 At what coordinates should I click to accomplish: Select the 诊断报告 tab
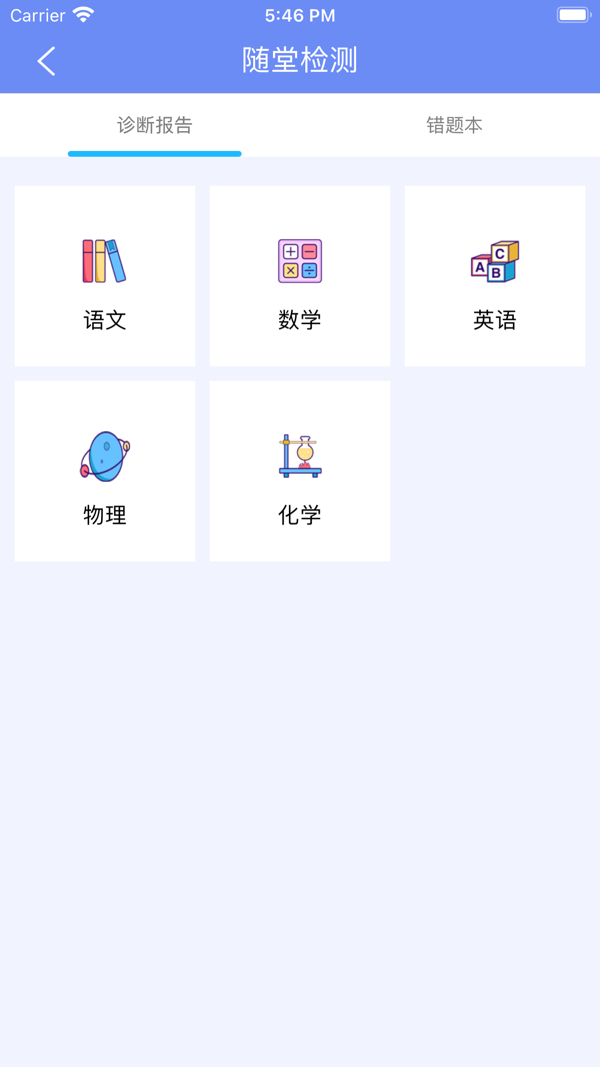pyautogui.click(x=155, y=126)
